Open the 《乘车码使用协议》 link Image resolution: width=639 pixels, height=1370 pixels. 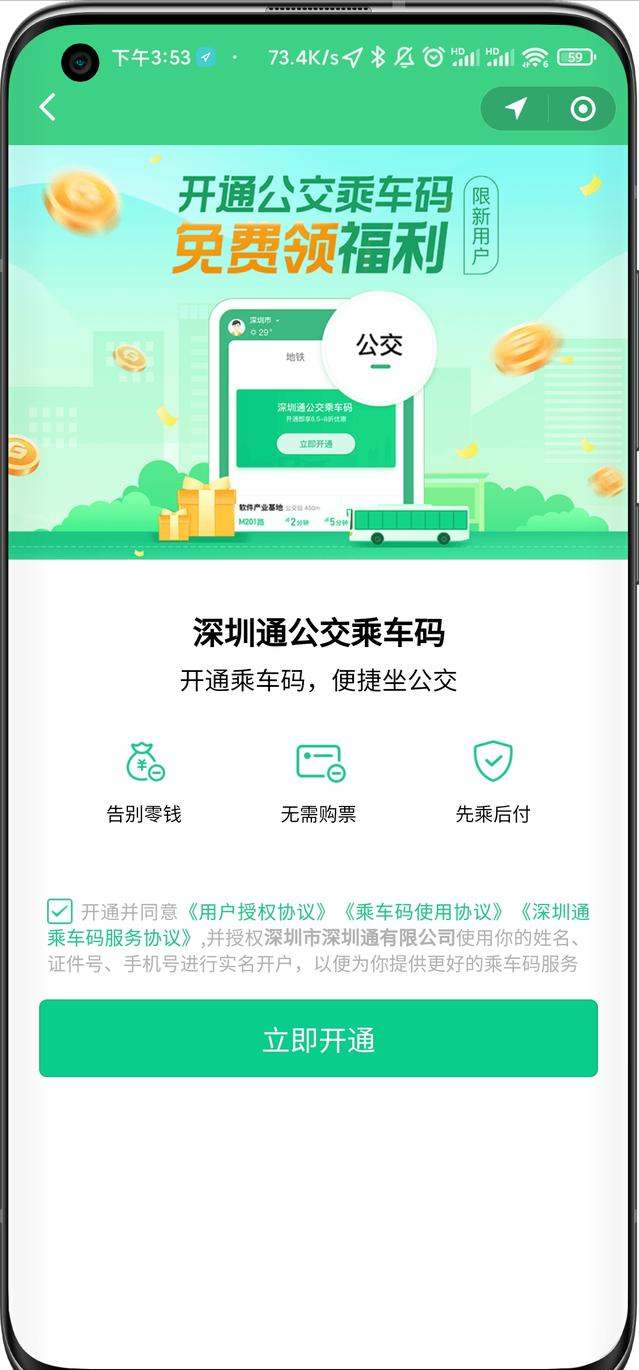point(424,912)
